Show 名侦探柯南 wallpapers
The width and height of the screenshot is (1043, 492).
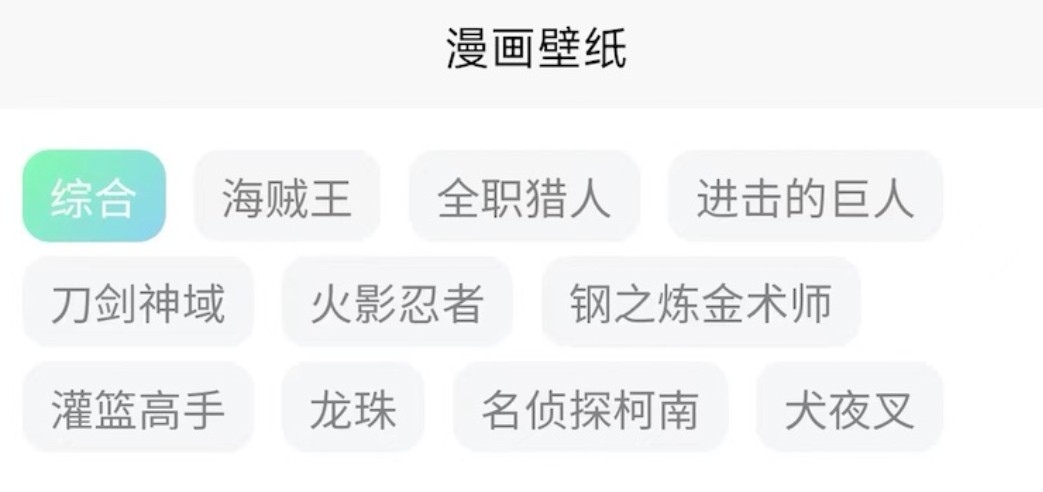[590, 409]
